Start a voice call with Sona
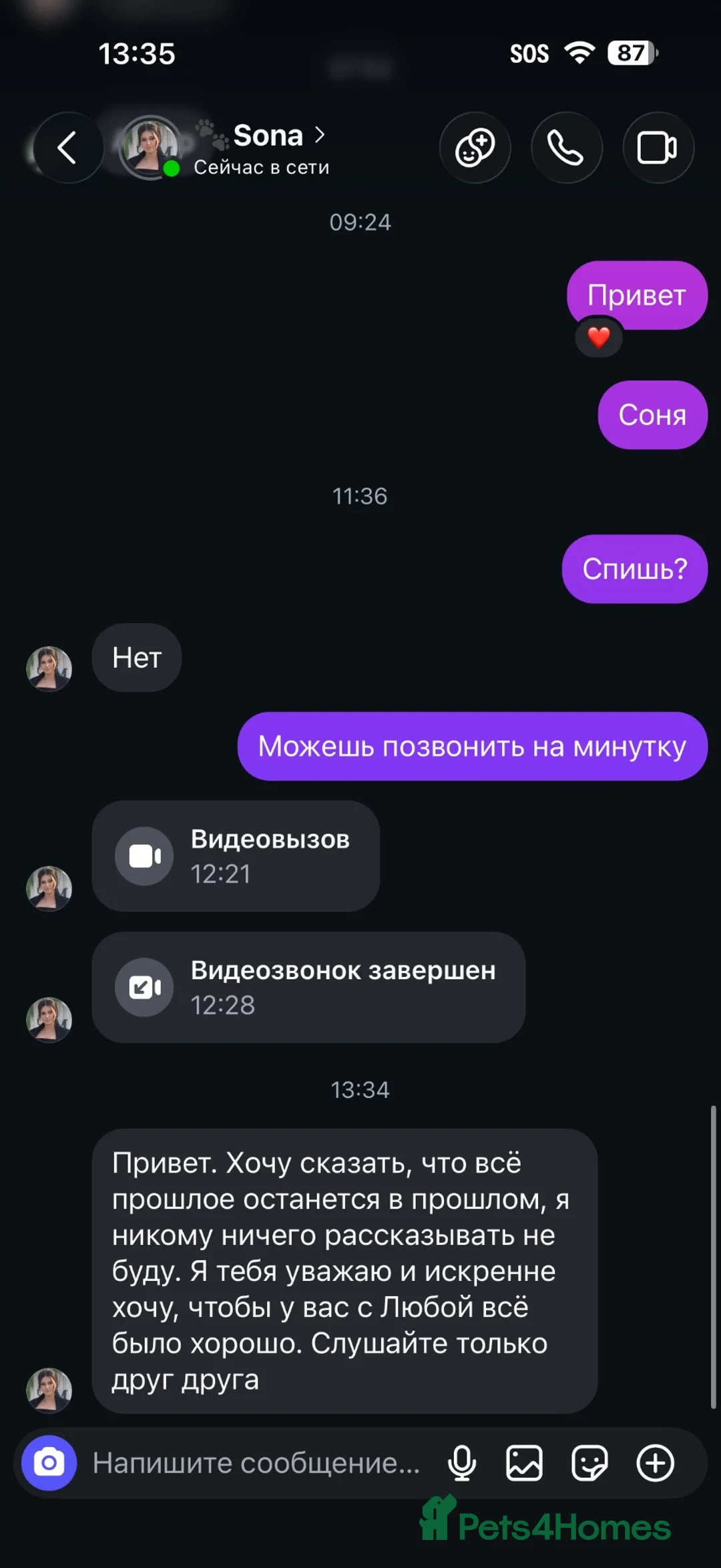721x1568 pixels. click(x=566, y=148)
